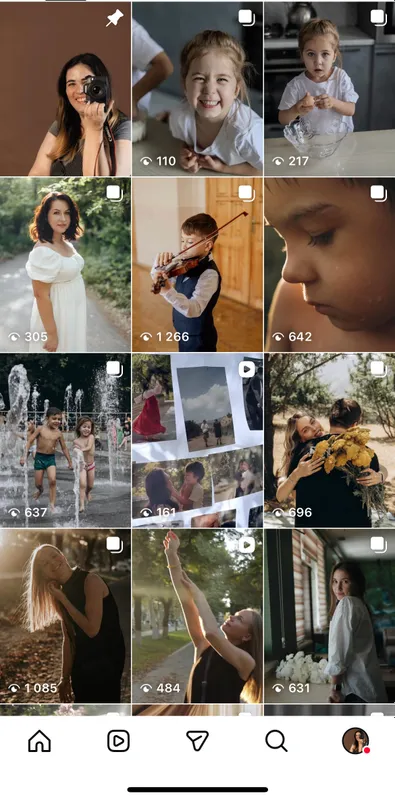View the post with 631 views
395x800 pixels.
330,616
